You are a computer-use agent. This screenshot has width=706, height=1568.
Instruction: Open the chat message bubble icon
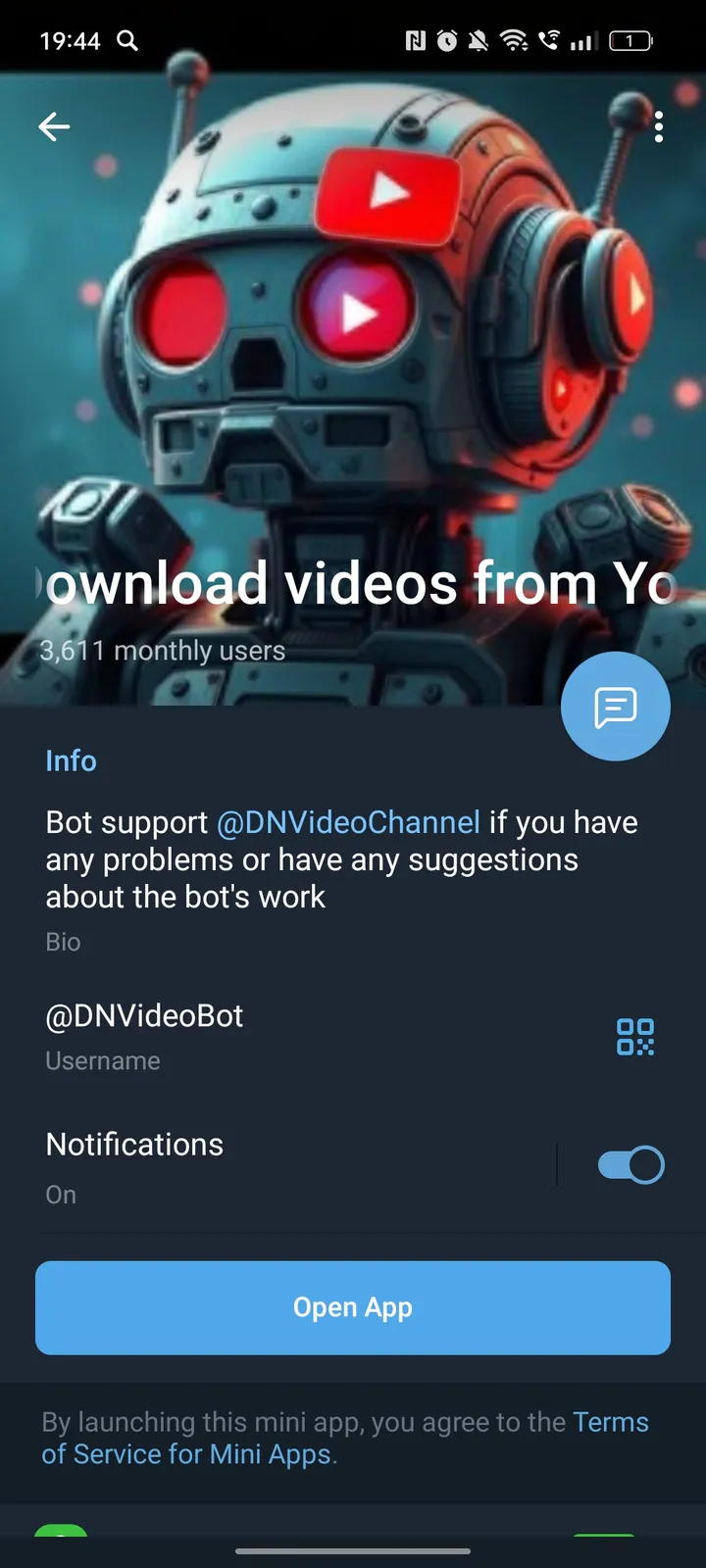tap(616, 706)
